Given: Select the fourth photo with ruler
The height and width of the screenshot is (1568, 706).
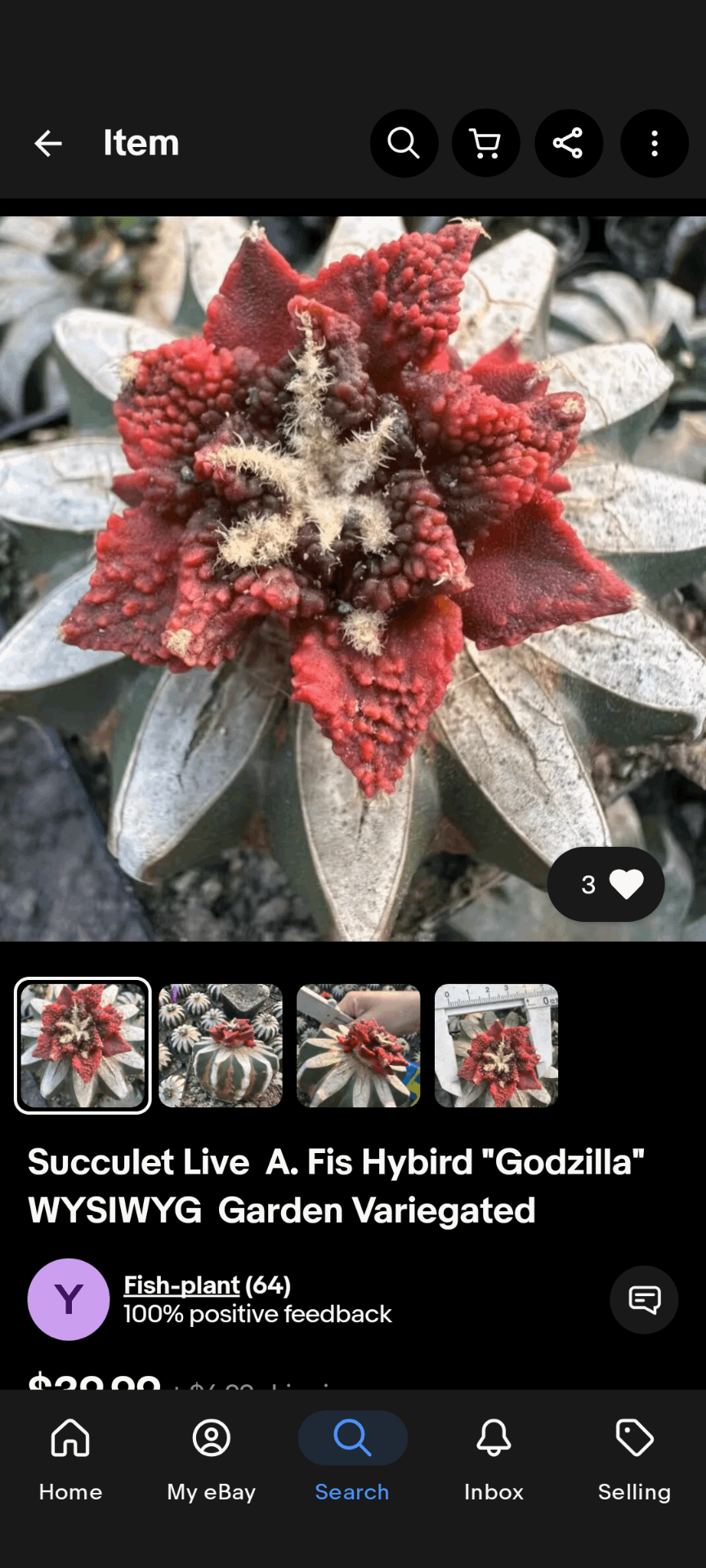Looking at the screenshot, I should click(x=497, y=1045).
